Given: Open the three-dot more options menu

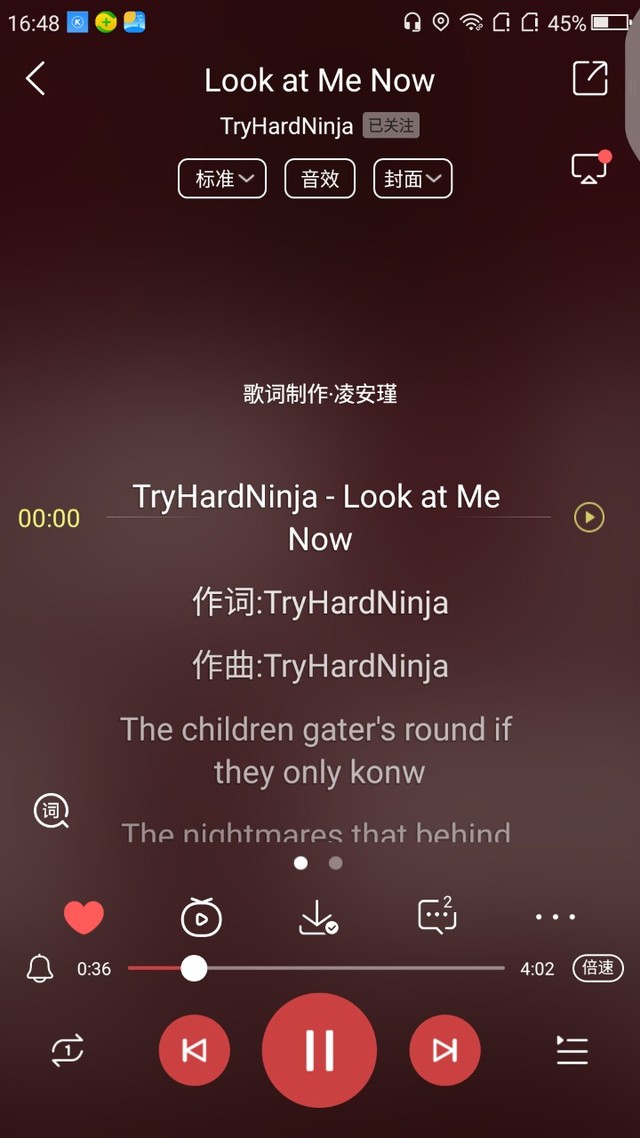Looking at the screenshot, I should point(555,917).
